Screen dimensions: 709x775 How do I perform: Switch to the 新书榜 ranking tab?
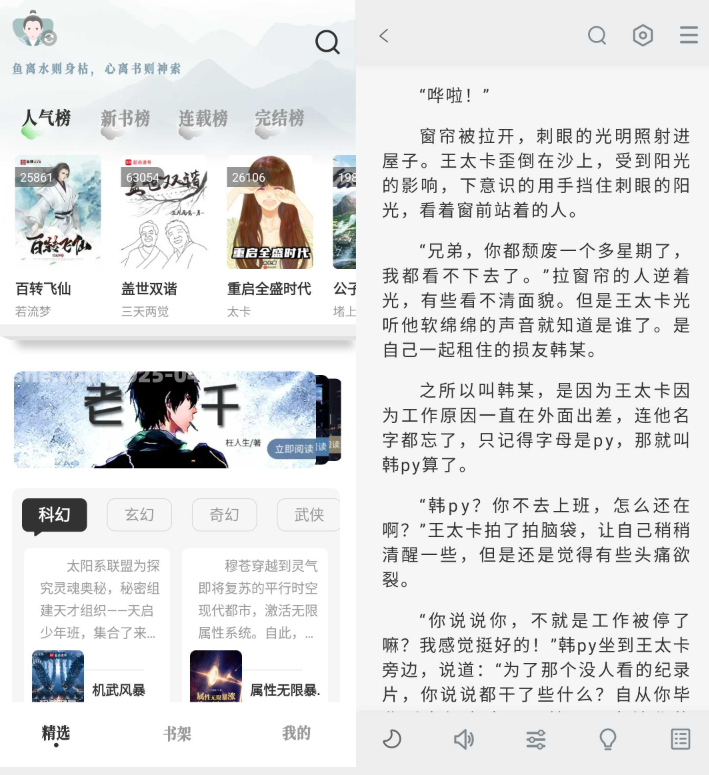click(x=125, y=118)
